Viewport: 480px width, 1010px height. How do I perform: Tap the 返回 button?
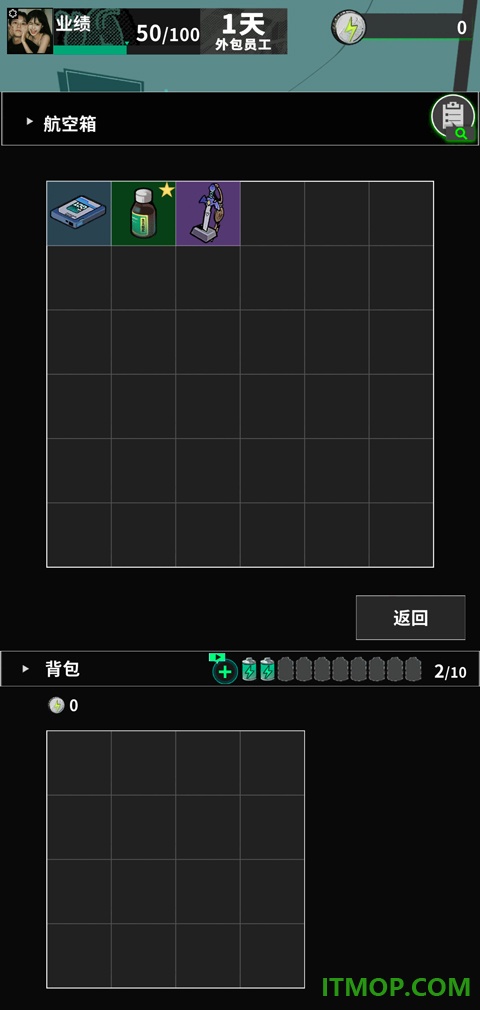pos(410,618)
